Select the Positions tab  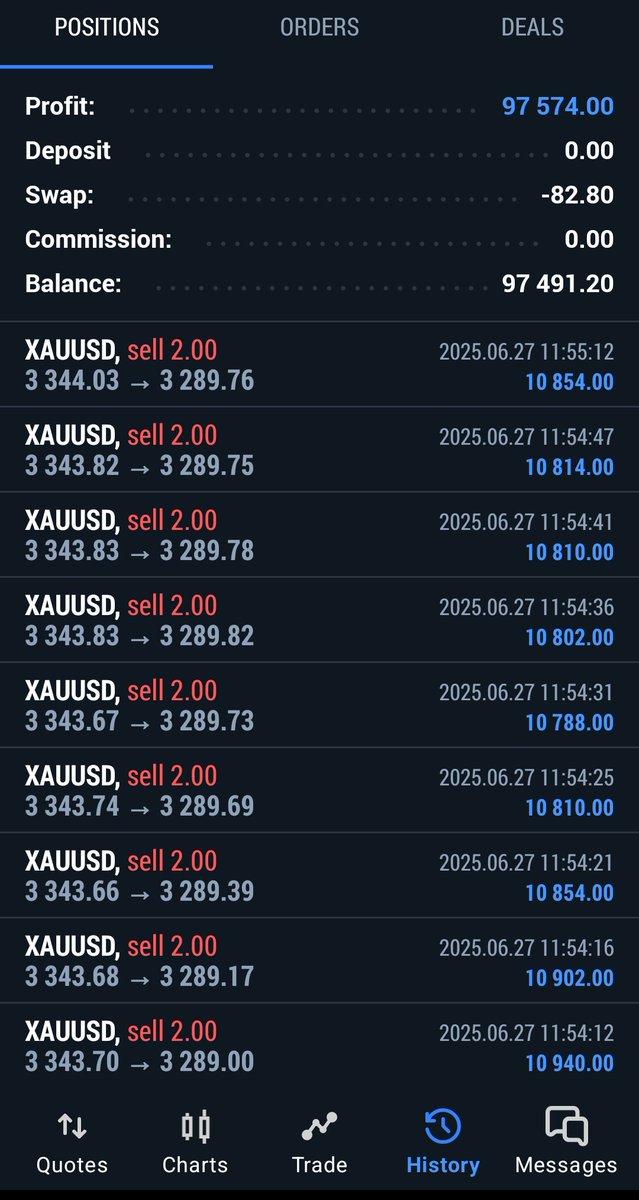[106, 28]
